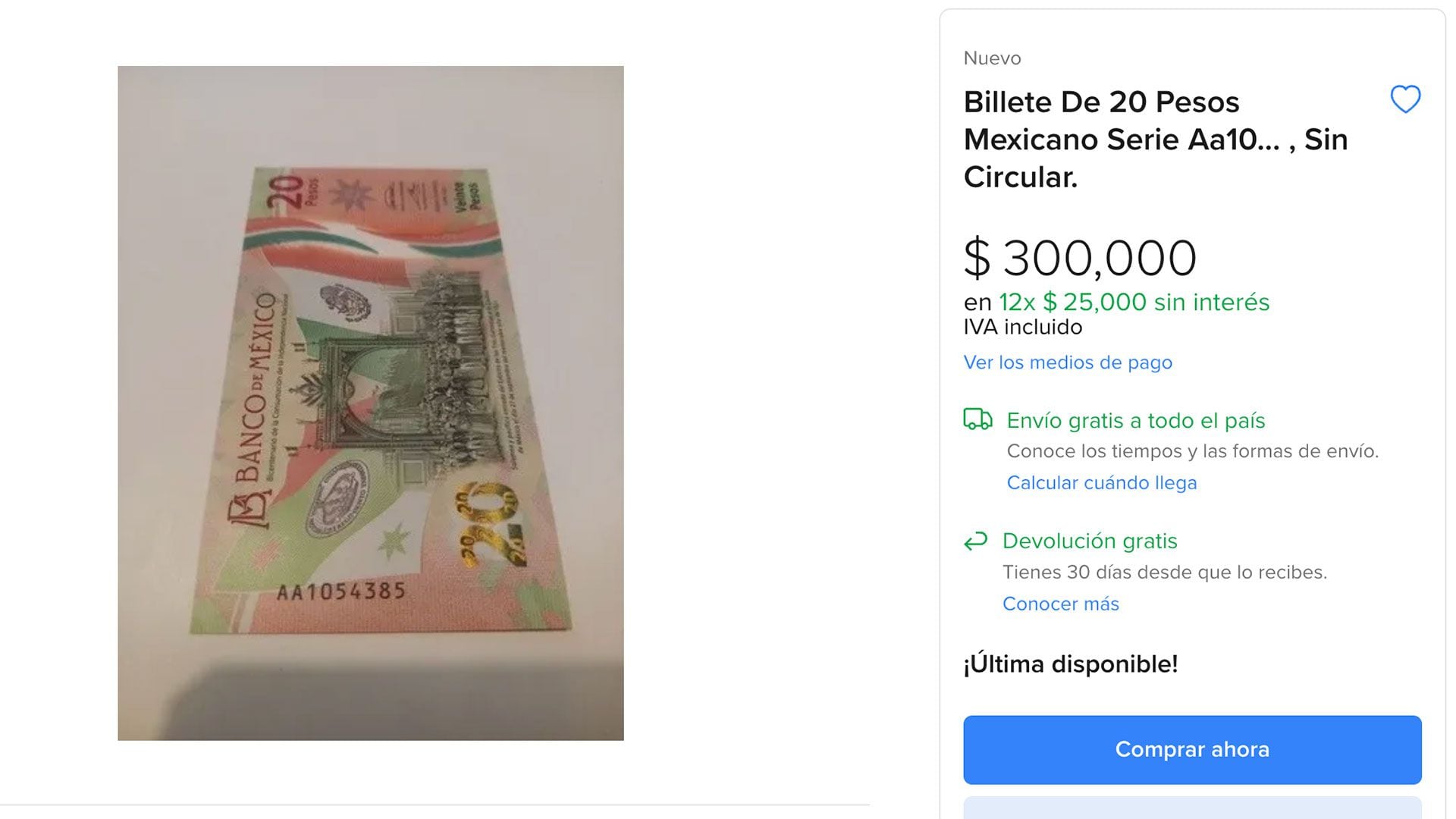Screen dimensions: 1456x819
Task: Open Conocer más about free returns
Action: [1060, 604]
